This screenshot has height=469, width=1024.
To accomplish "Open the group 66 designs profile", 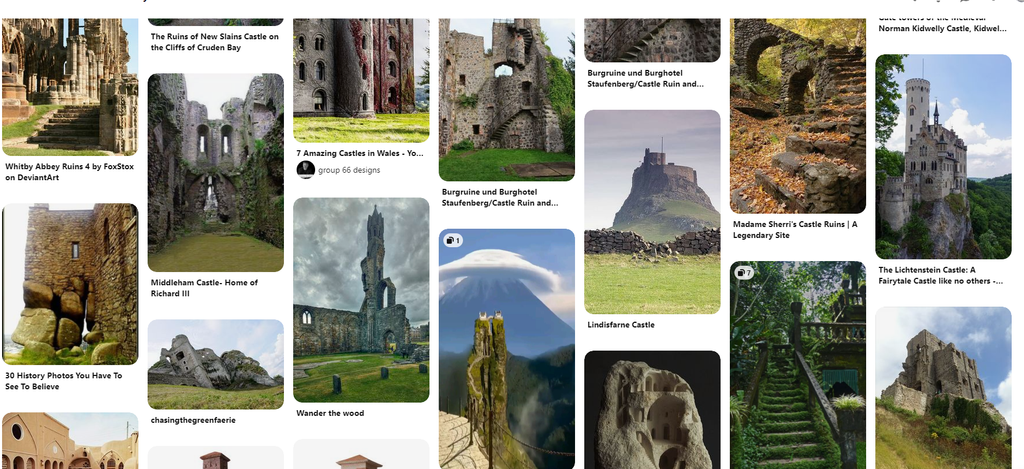I will pyautogui.click(x=349, y=170).
